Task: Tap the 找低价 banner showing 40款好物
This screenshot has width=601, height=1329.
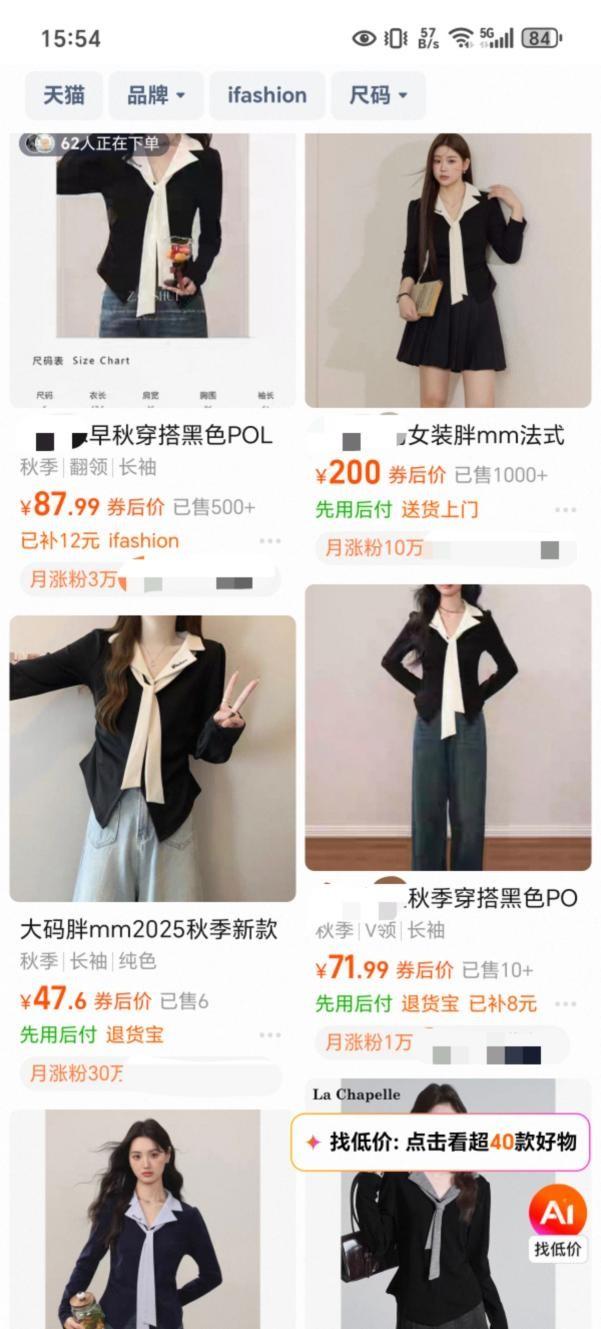Action: point(441,1142)
